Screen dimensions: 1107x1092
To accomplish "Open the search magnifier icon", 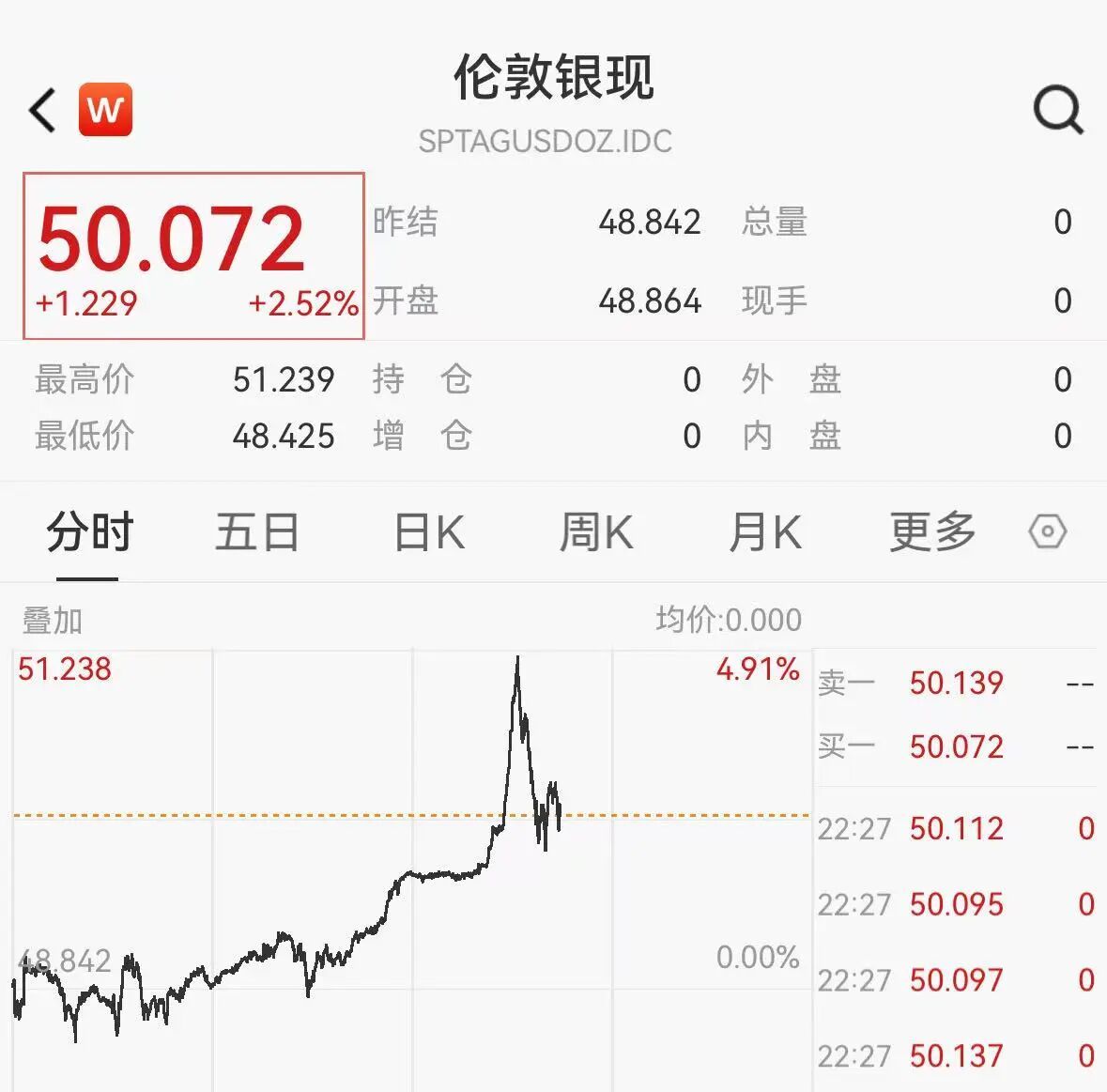I will 1058,110.
